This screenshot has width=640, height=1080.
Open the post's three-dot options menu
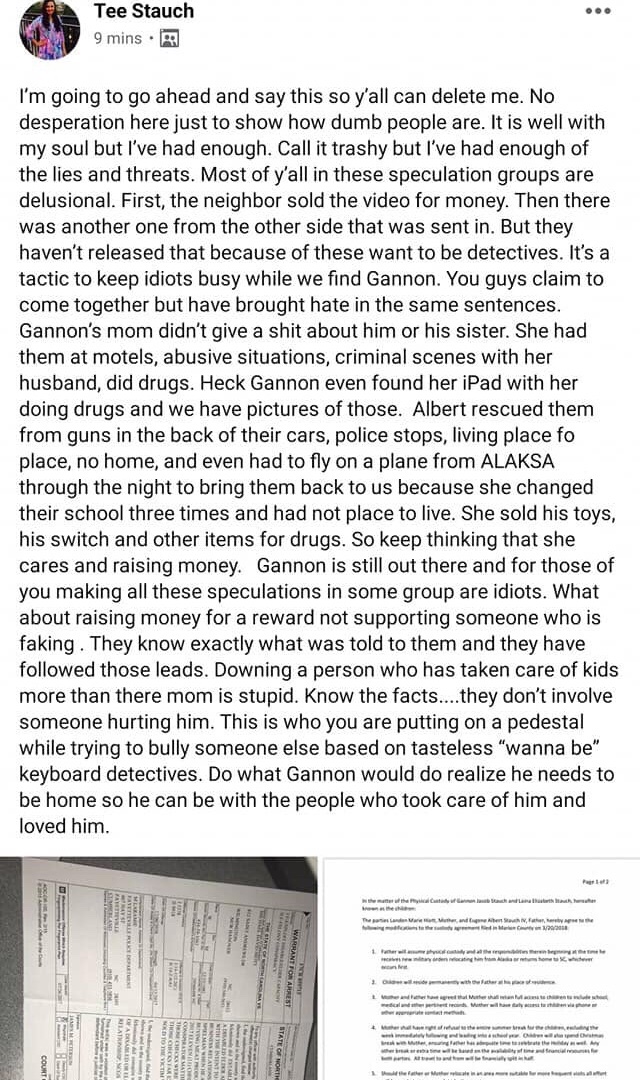click(597, 11)
